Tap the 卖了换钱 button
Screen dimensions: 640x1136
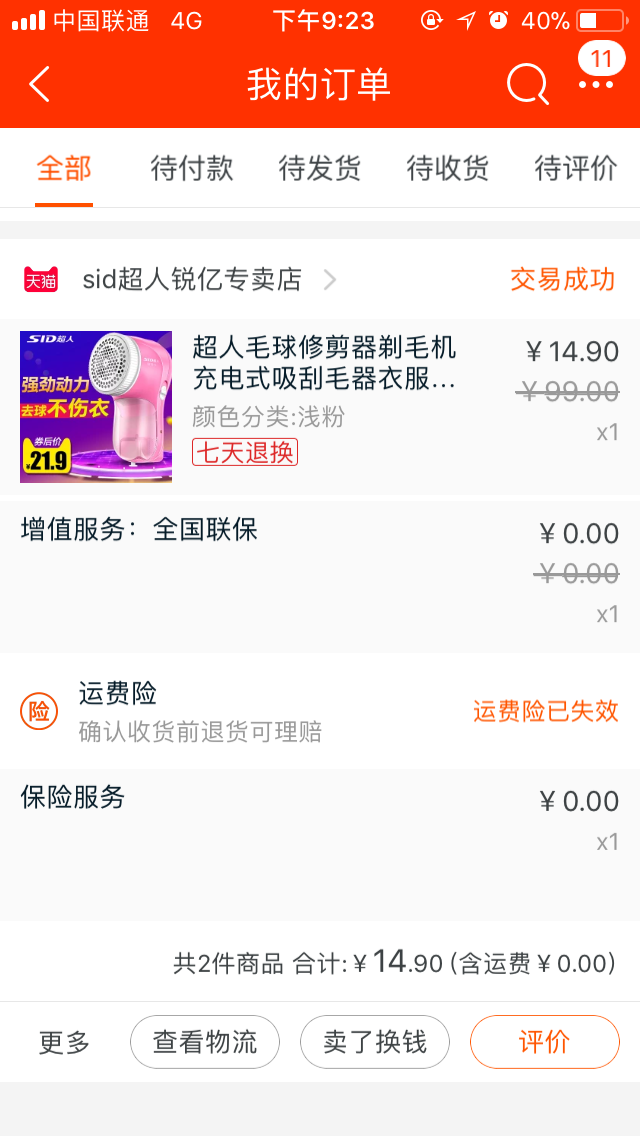tap(375, 1042)
